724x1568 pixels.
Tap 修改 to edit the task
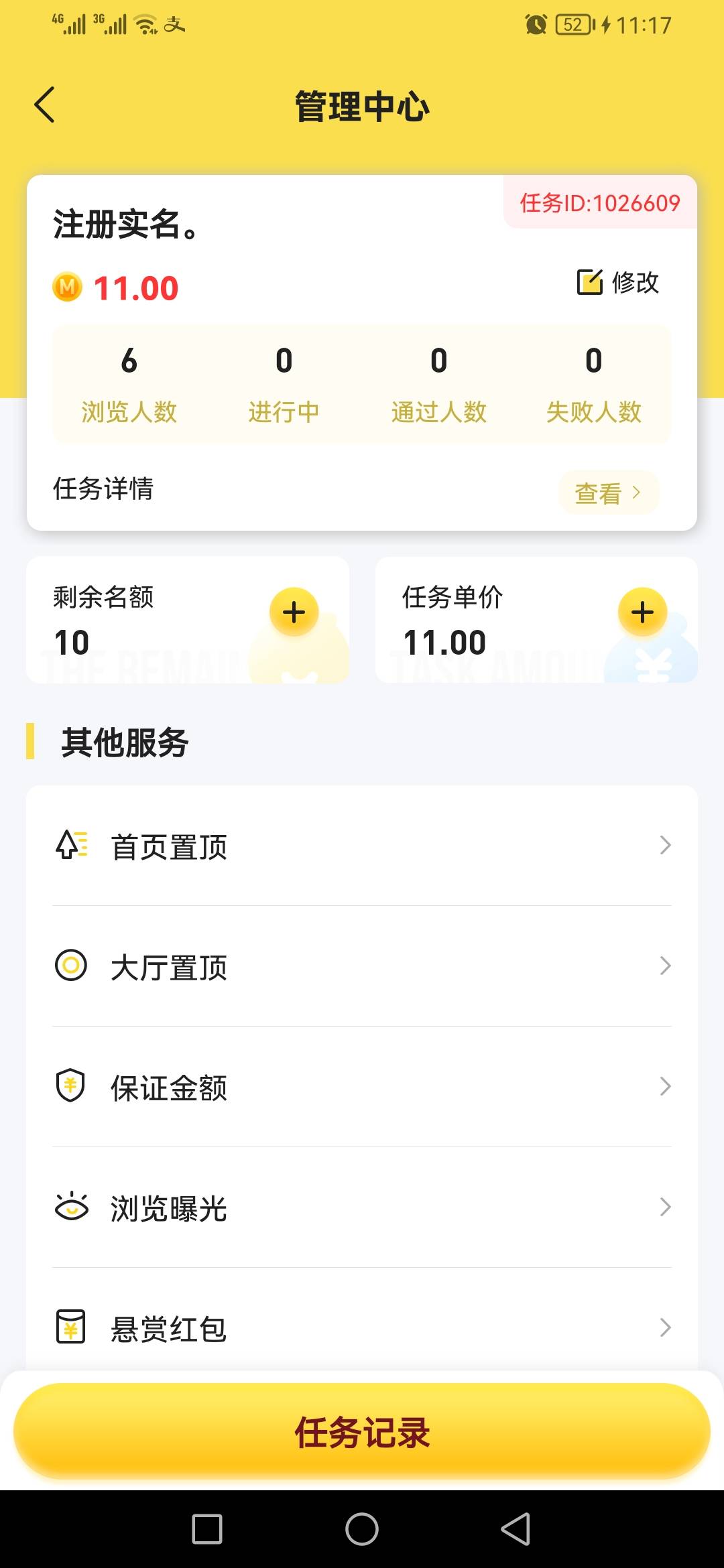click(x=618, y=282)
